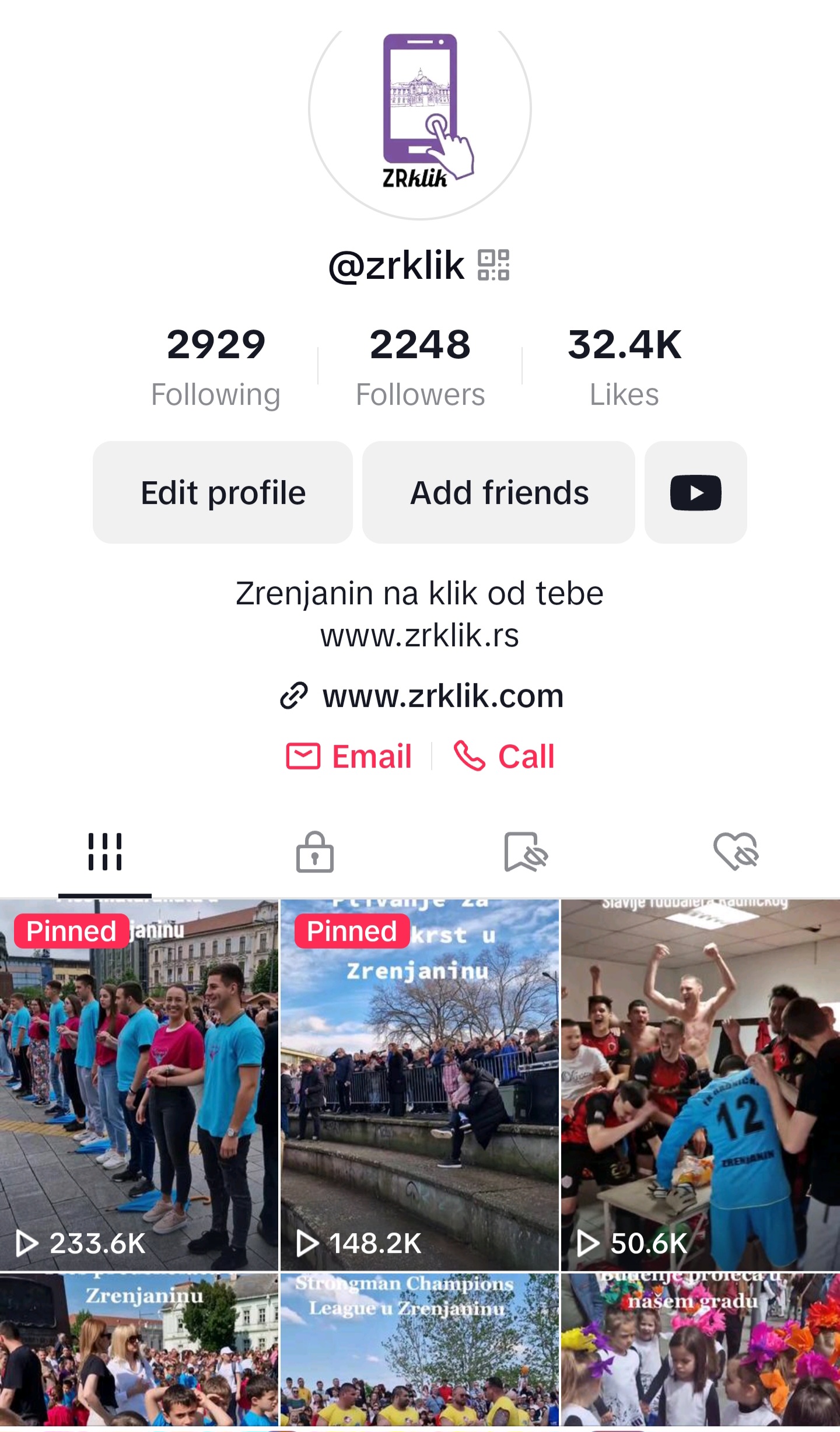Image resolution: width=840 pixels, height=1432 pixels.
Task: Tap the Call contact button
Action: (504, 757)
